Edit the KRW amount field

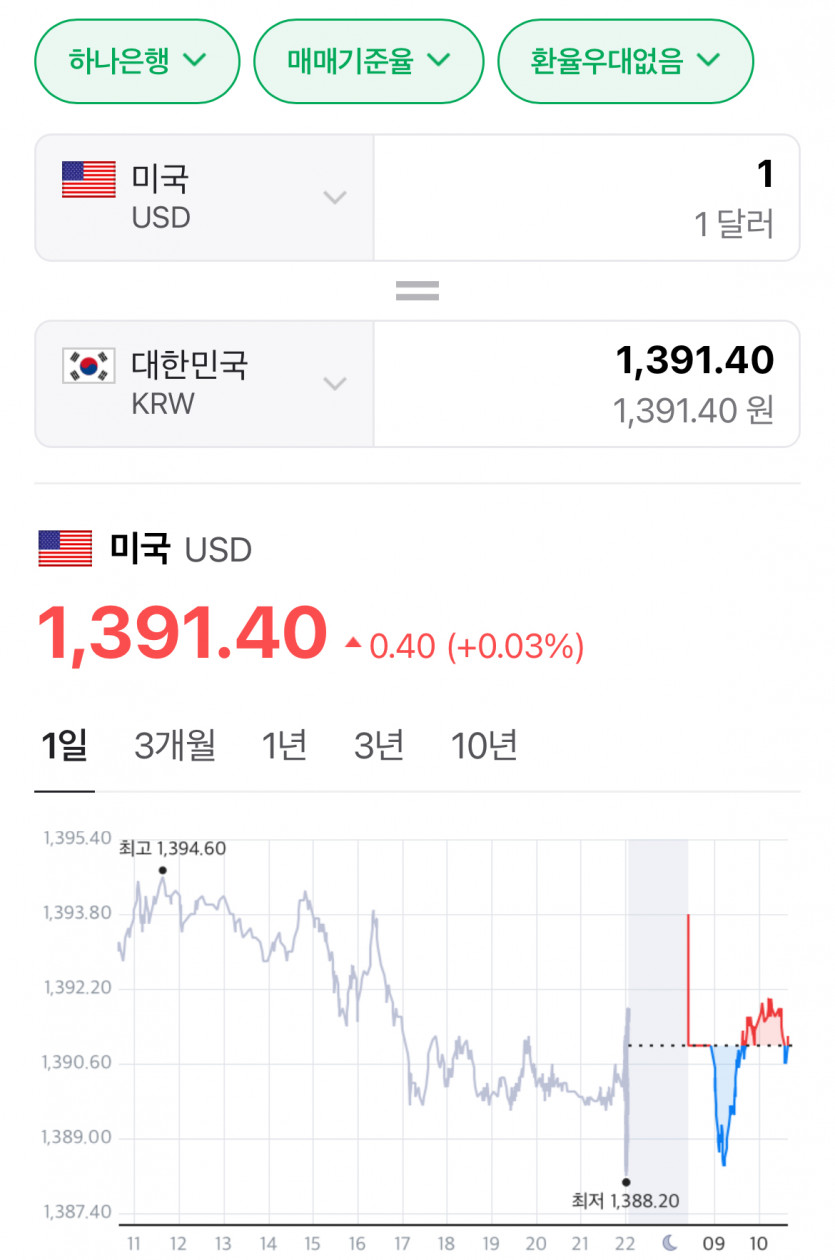586,384
